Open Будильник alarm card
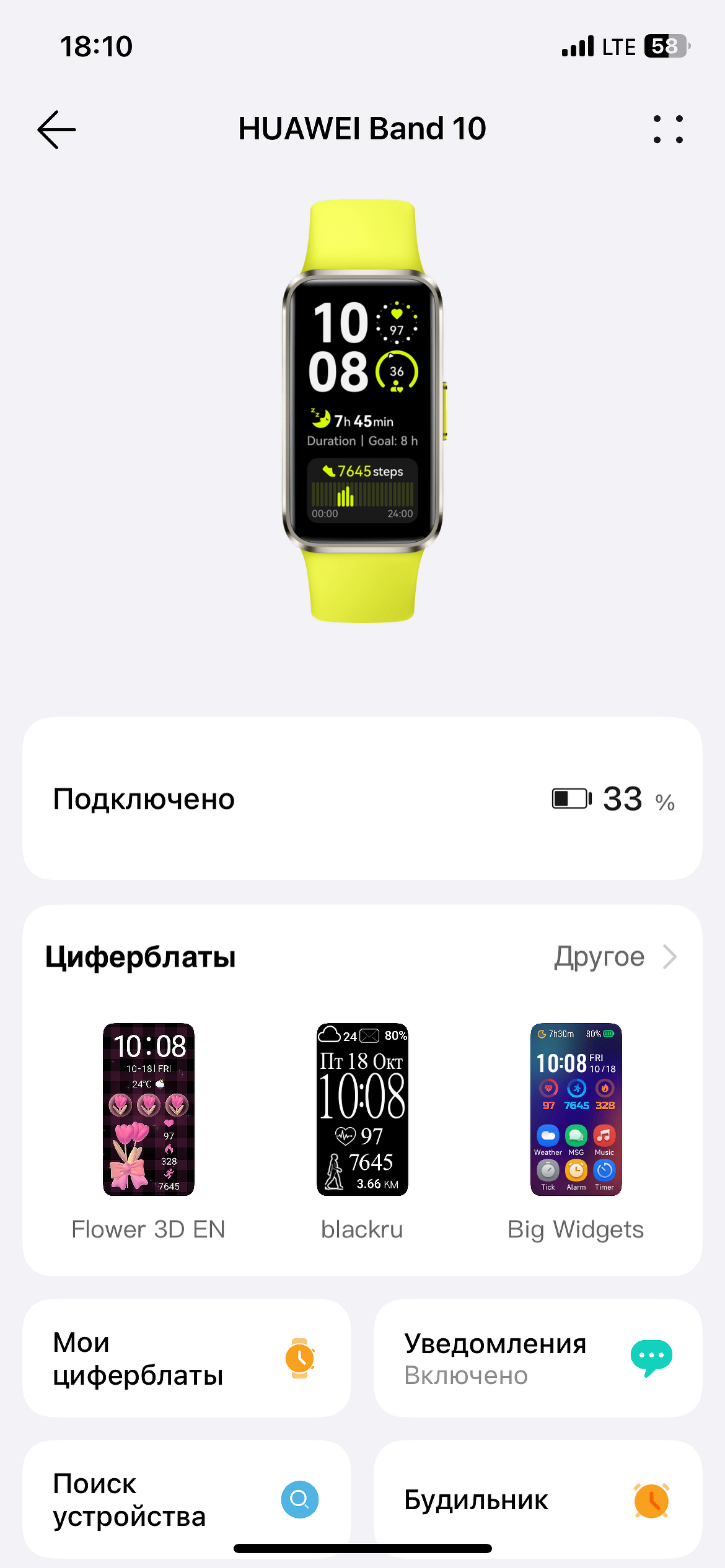 [x=537, y=1499]
